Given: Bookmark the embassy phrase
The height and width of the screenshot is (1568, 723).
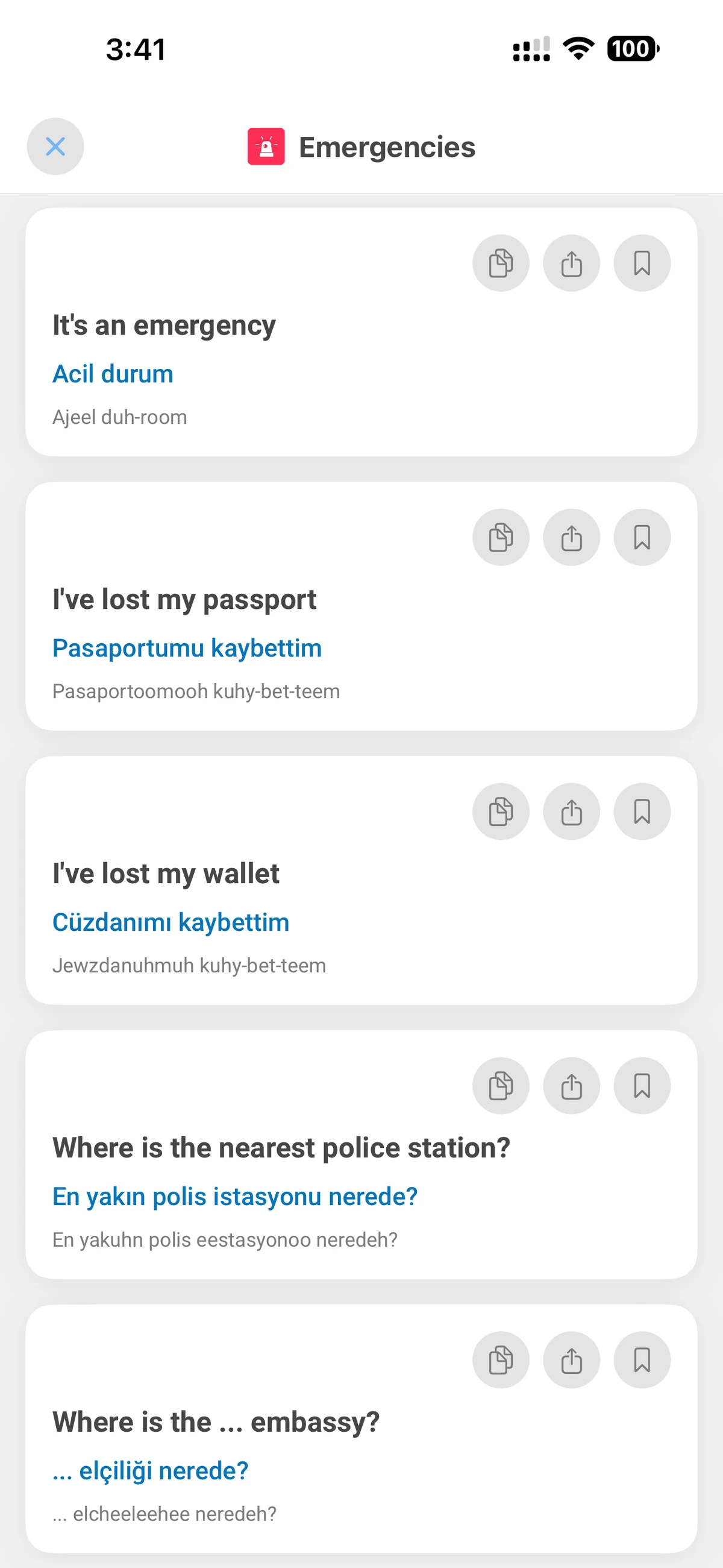Looking at the screenshot, I should pos(642,1361).
